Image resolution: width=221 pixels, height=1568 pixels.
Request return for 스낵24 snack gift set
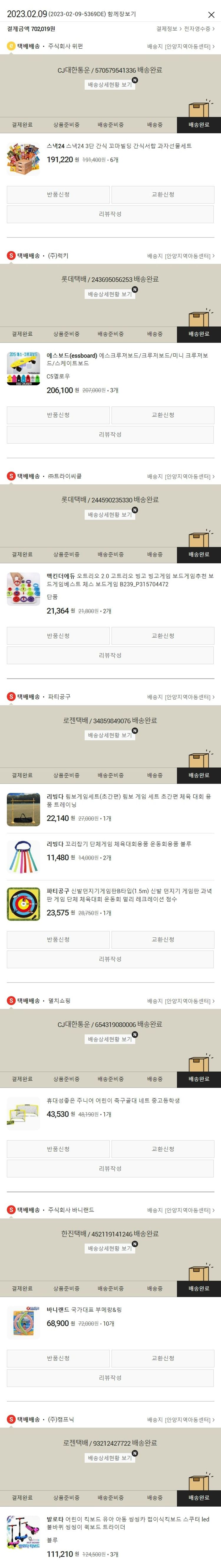[x=58, y=195]
